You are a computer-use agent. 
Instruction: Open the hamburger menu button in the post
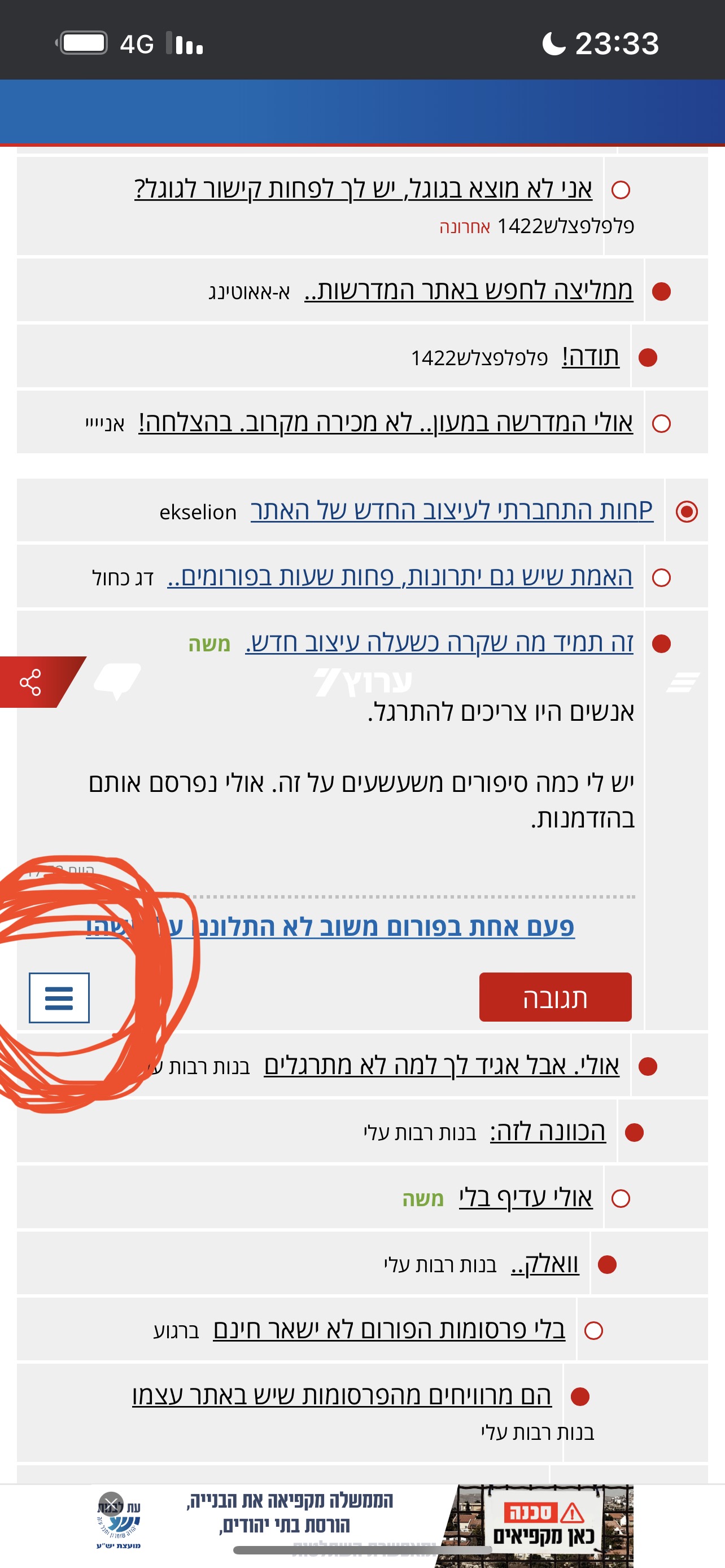coord(59,998)
